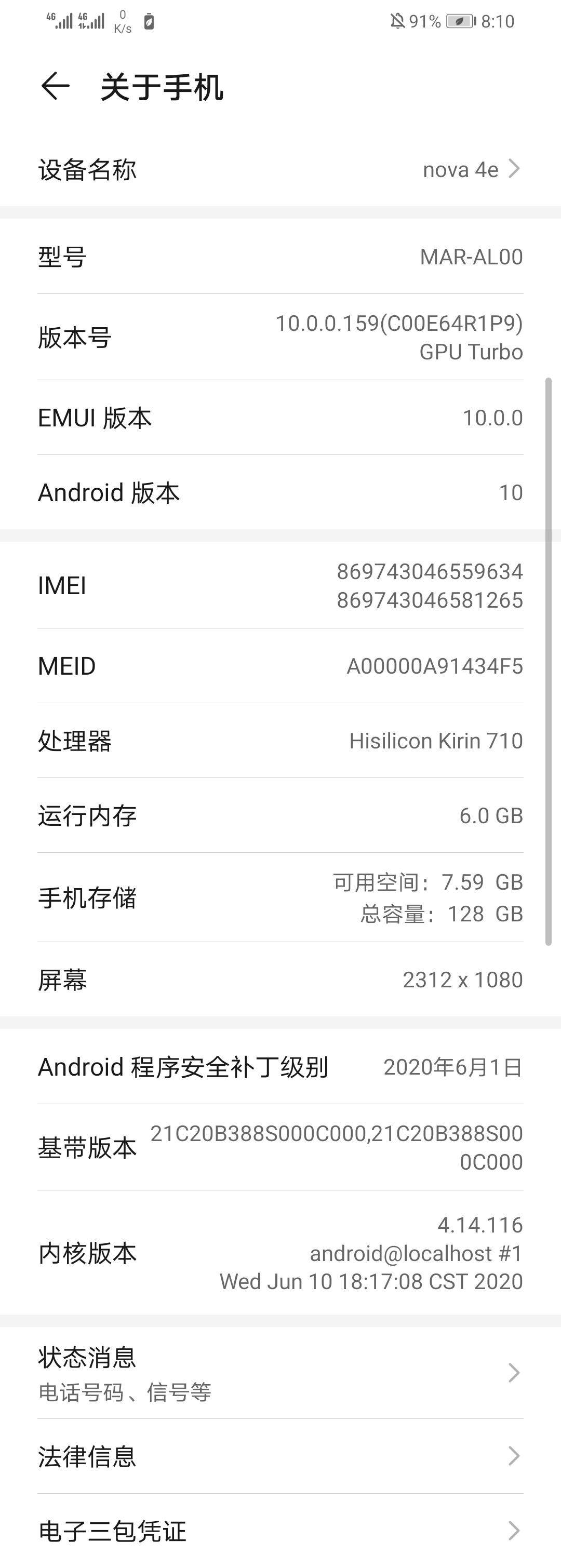Tap the MAR-AL00 model number row
561x1568 pixels.
tap(280, 258)
